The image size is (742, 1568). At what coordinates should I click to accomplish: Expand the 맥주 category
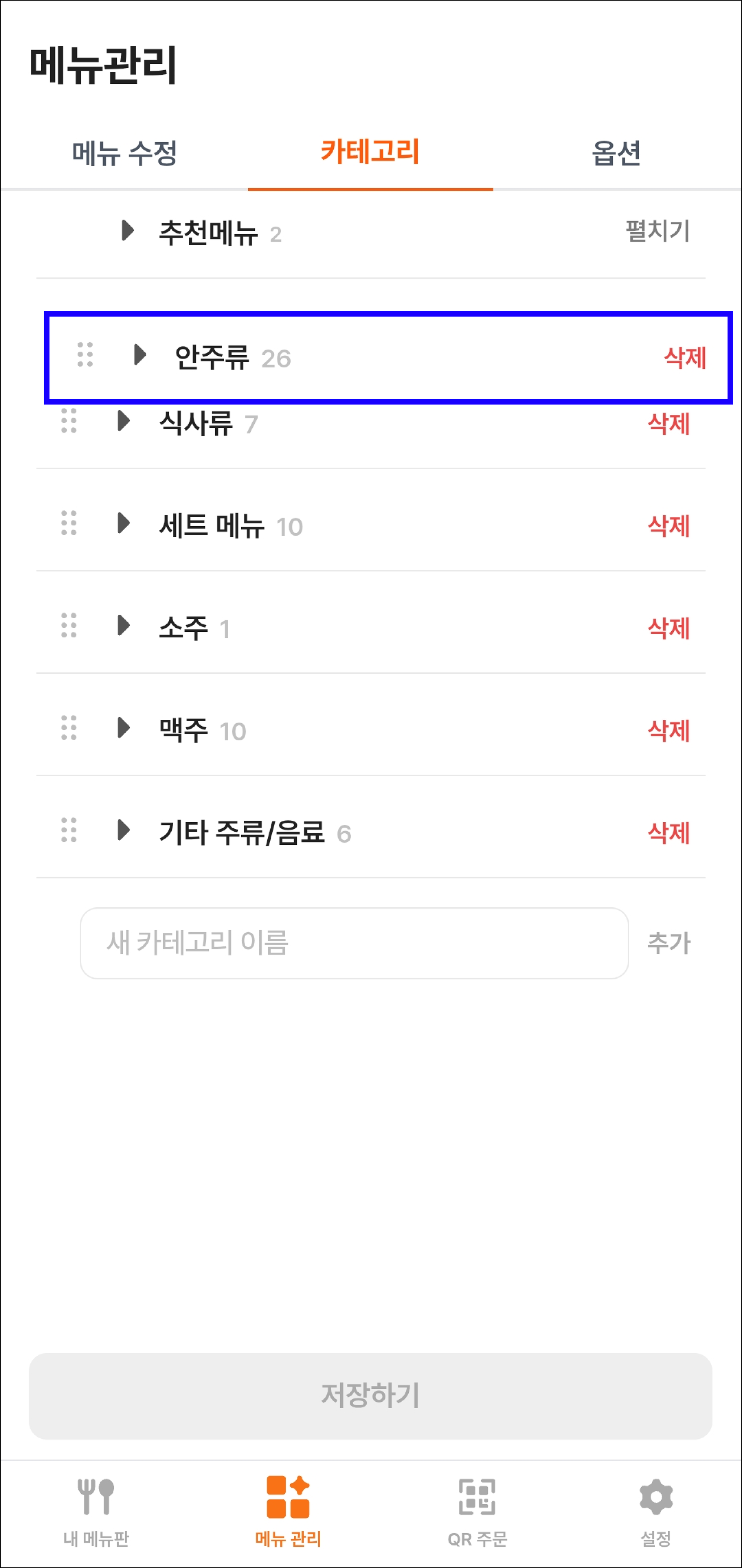pos(124,727)
